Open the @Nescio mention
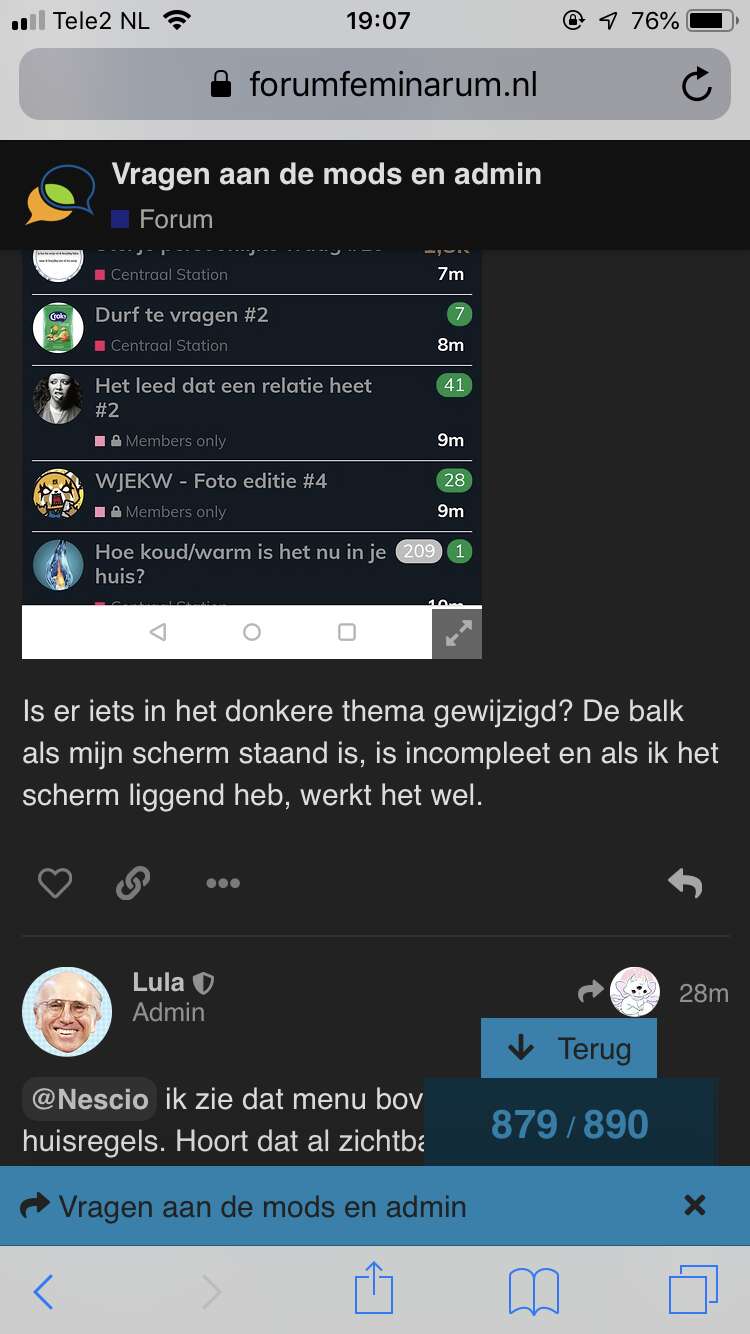Screen dimensions: 750x1334 point(89,1099)
